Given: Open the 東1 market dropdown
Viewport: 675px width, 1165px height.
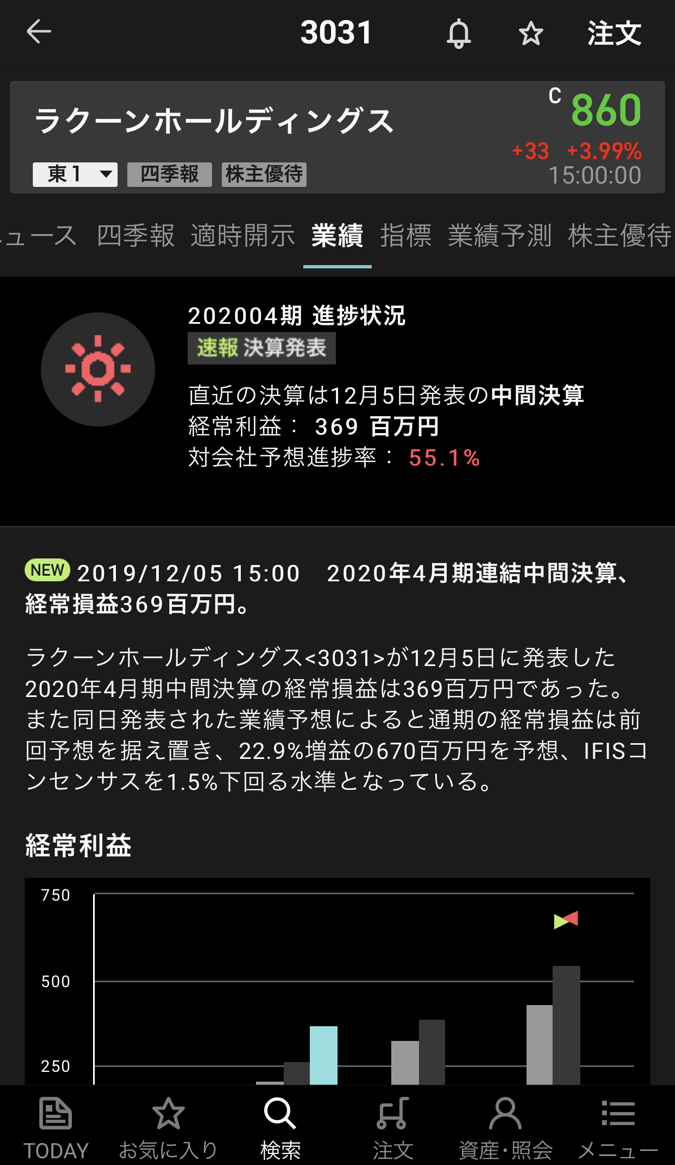Looking at the screenshot, I should [75, 174].
